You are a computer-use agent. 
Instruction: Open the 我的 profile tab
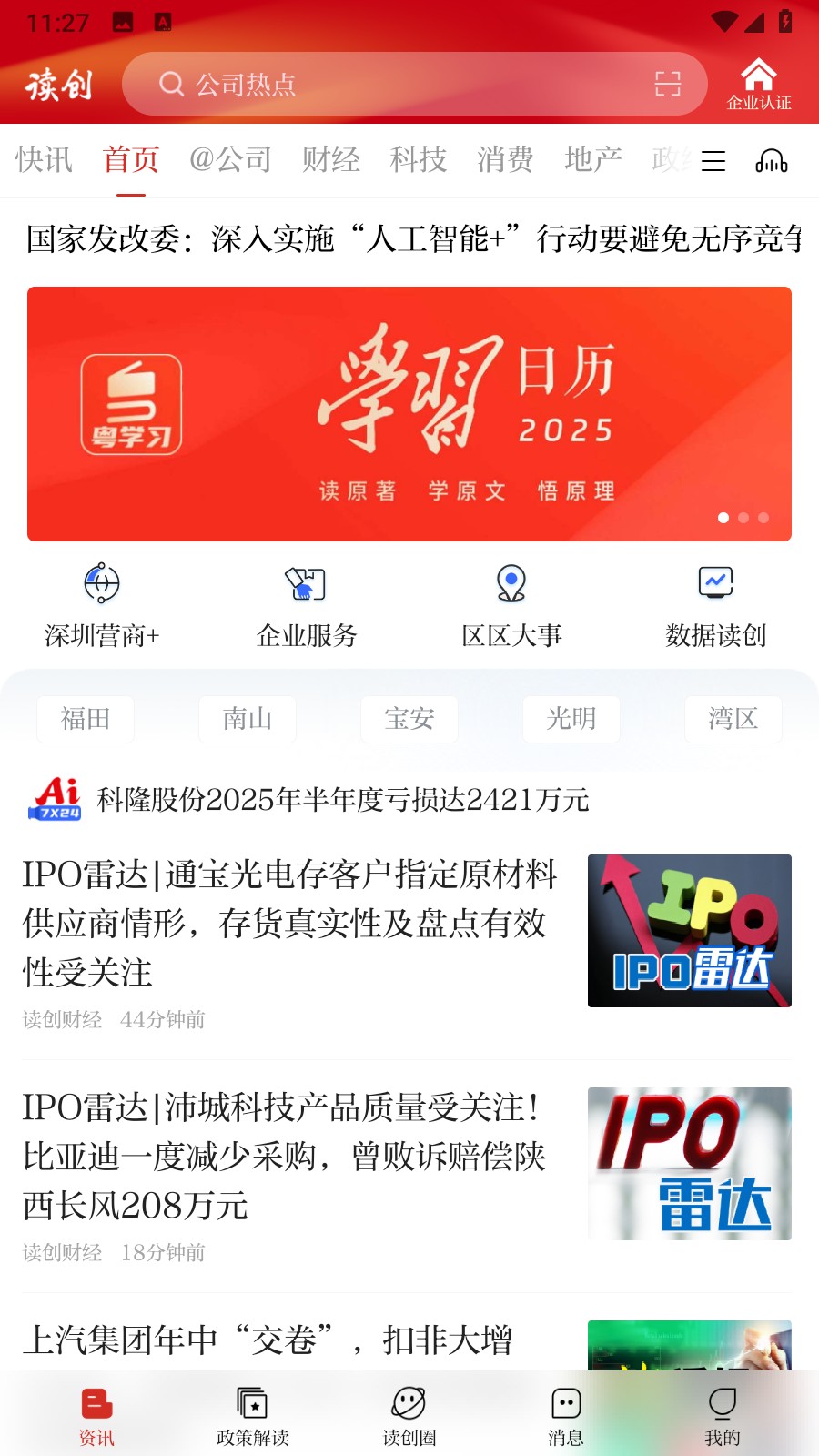(723, 1416)
